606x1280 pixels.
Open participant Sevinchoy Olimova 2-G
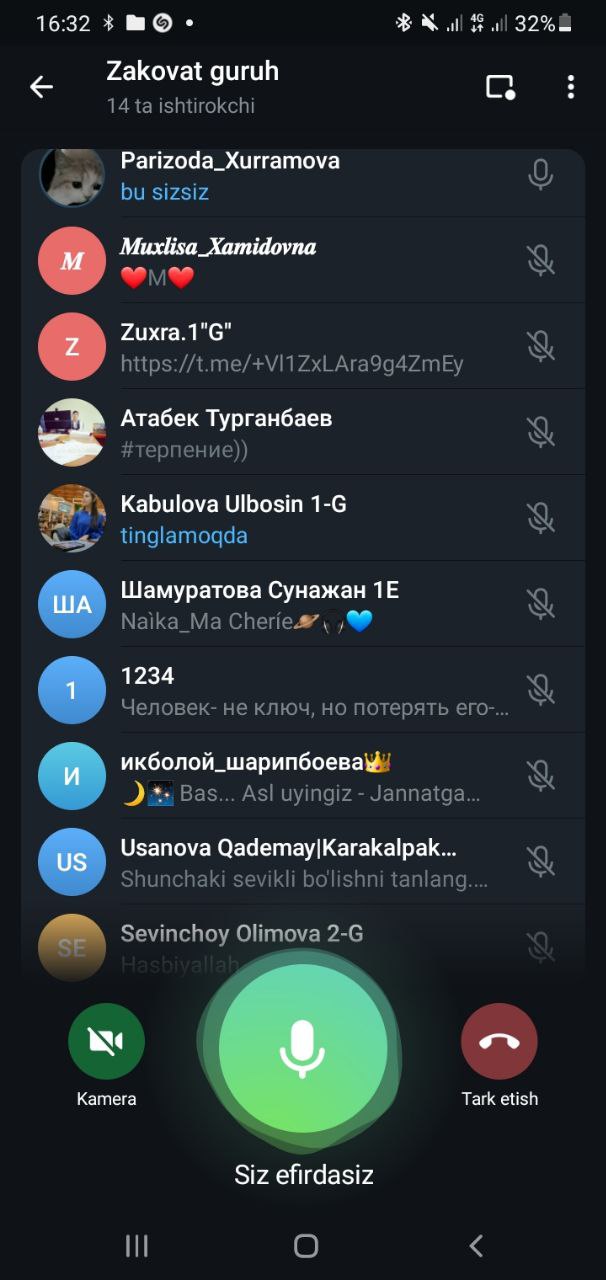[300, 940]
